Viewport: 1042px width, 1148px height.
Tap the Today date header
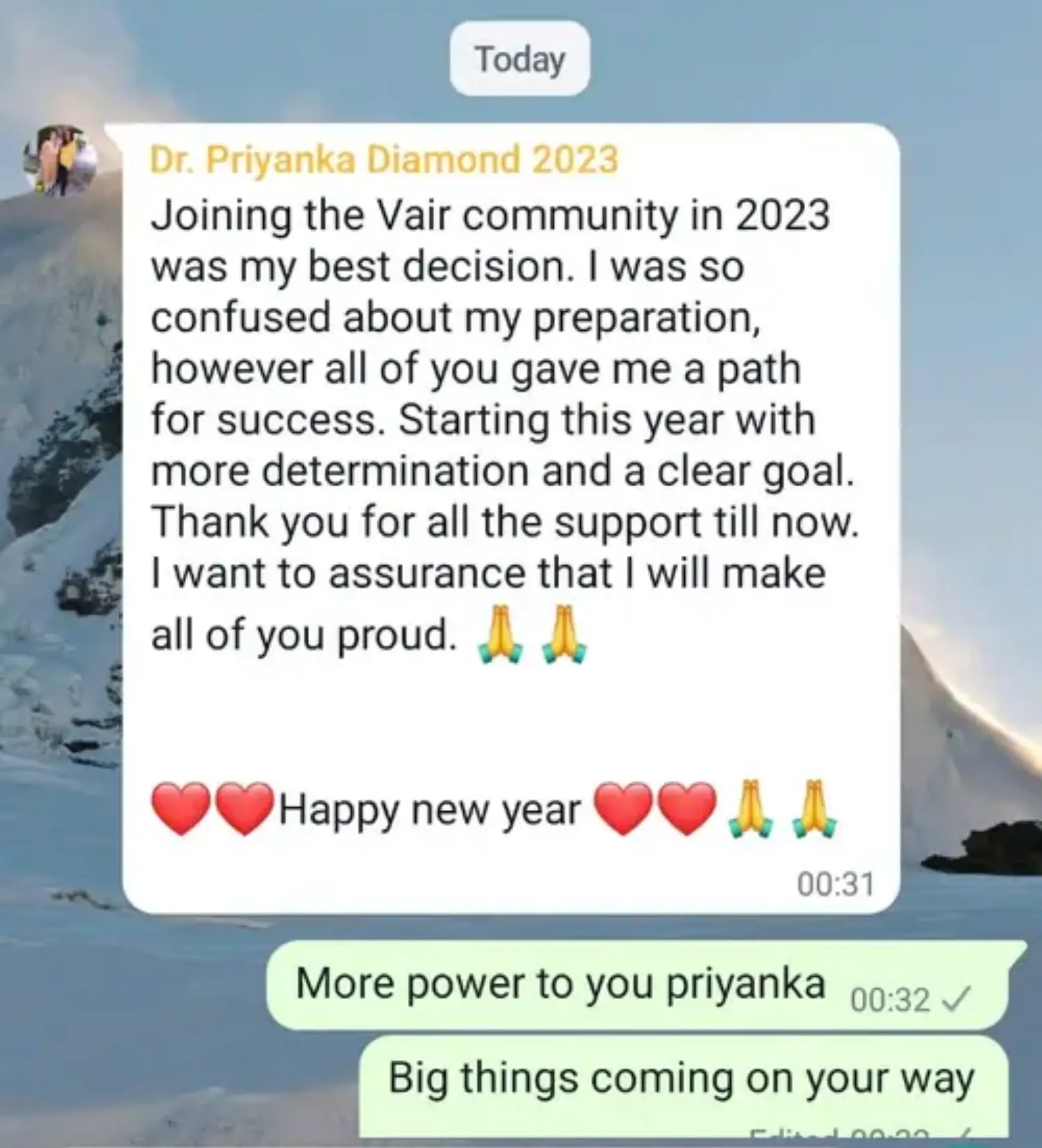tap(520, 59)
